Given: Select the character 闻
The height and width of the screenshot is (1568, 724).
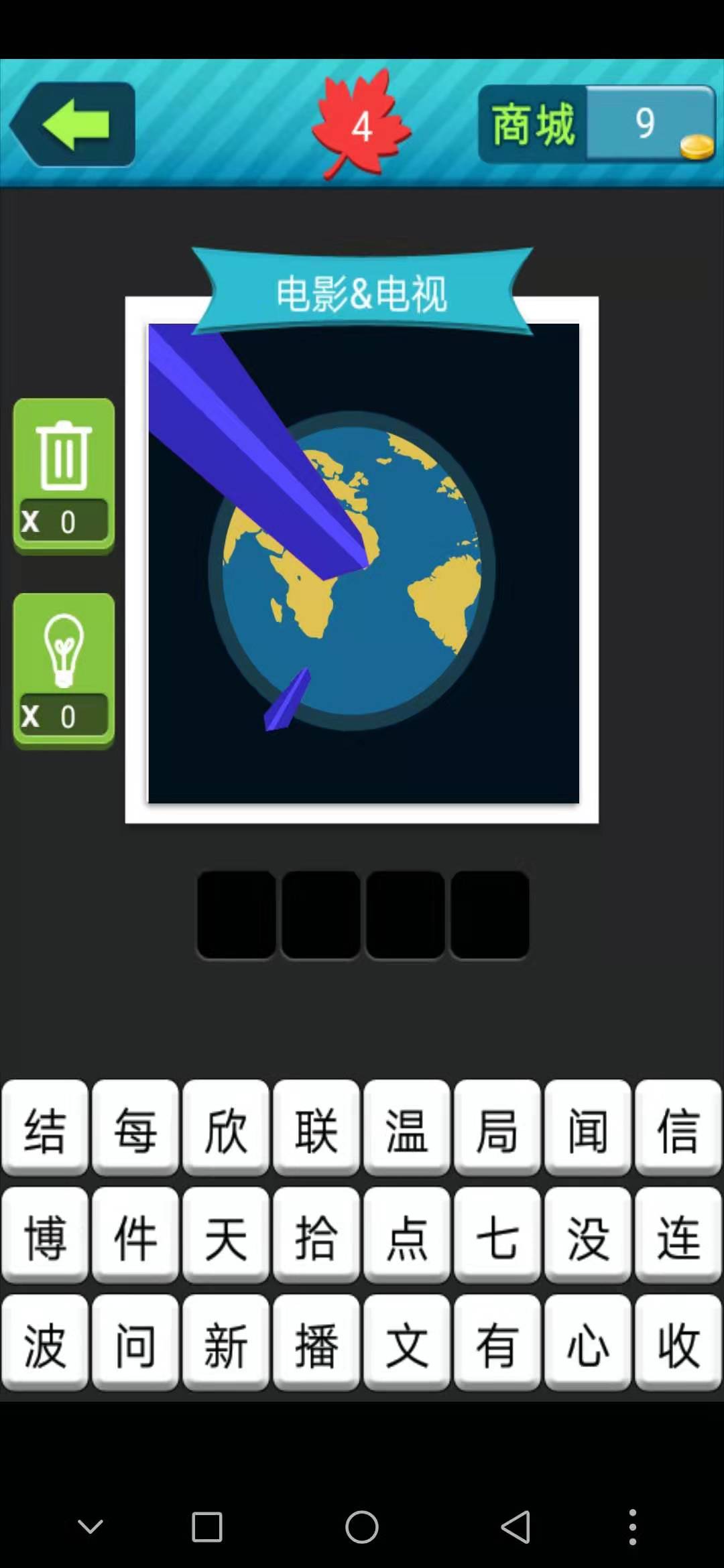Looking at the screenshot, I should pos(587,1128).
